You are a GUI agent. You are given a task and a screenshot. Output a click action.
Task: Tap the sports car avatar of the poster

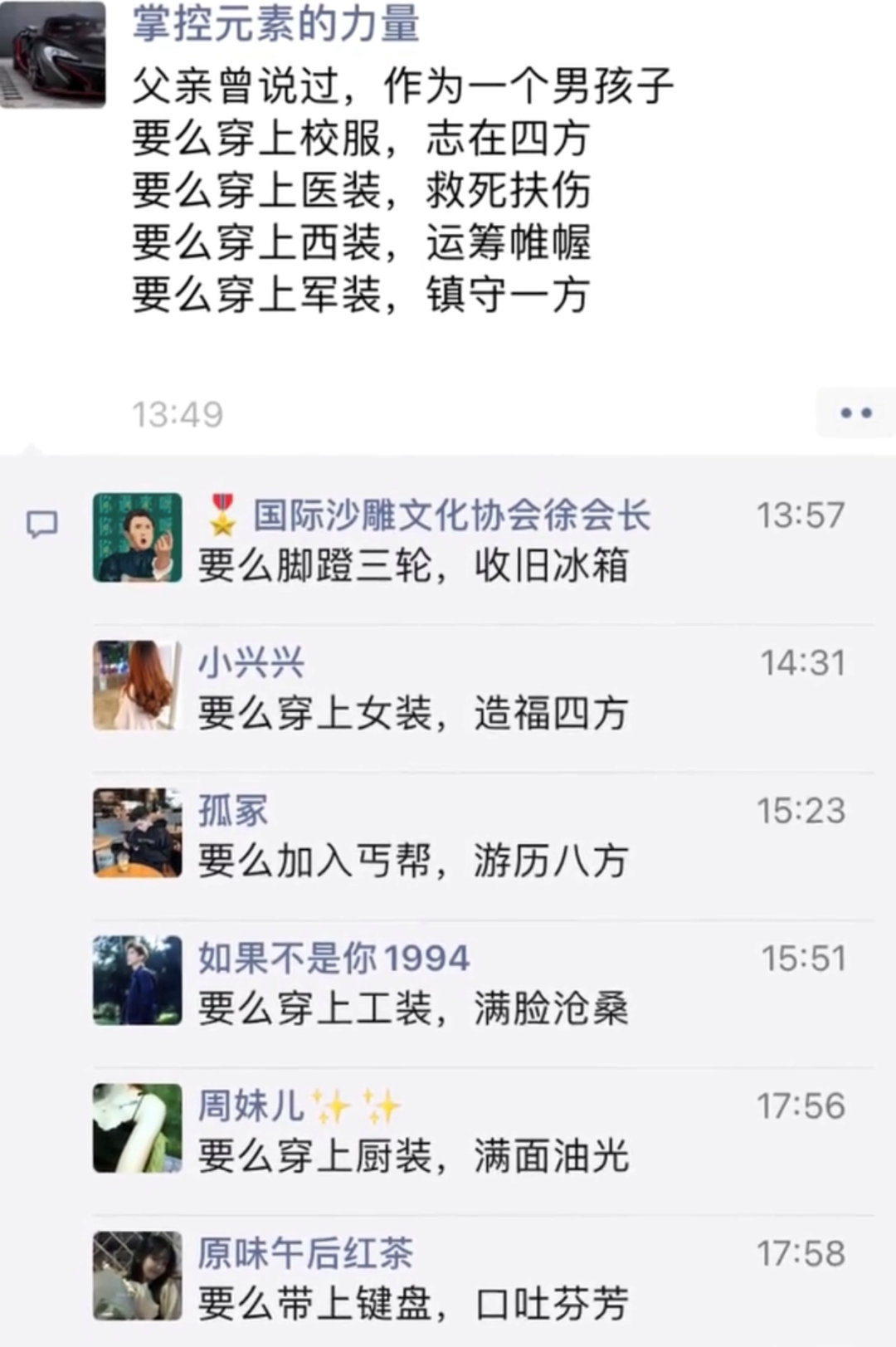coord(53,54)
